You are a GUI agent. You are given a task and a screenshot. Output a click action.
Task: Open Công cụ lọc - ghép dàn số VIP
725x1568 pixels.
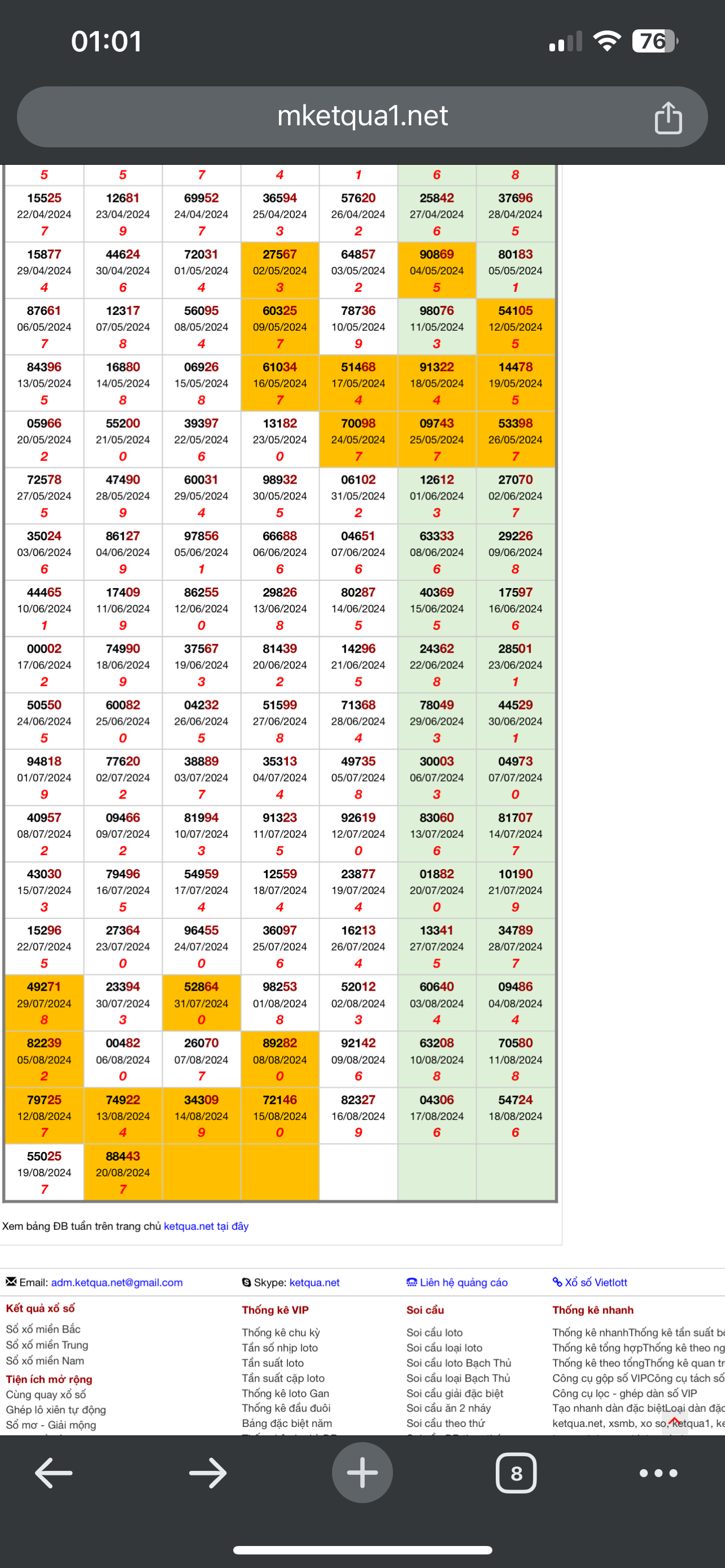(x=624, y=1393)
